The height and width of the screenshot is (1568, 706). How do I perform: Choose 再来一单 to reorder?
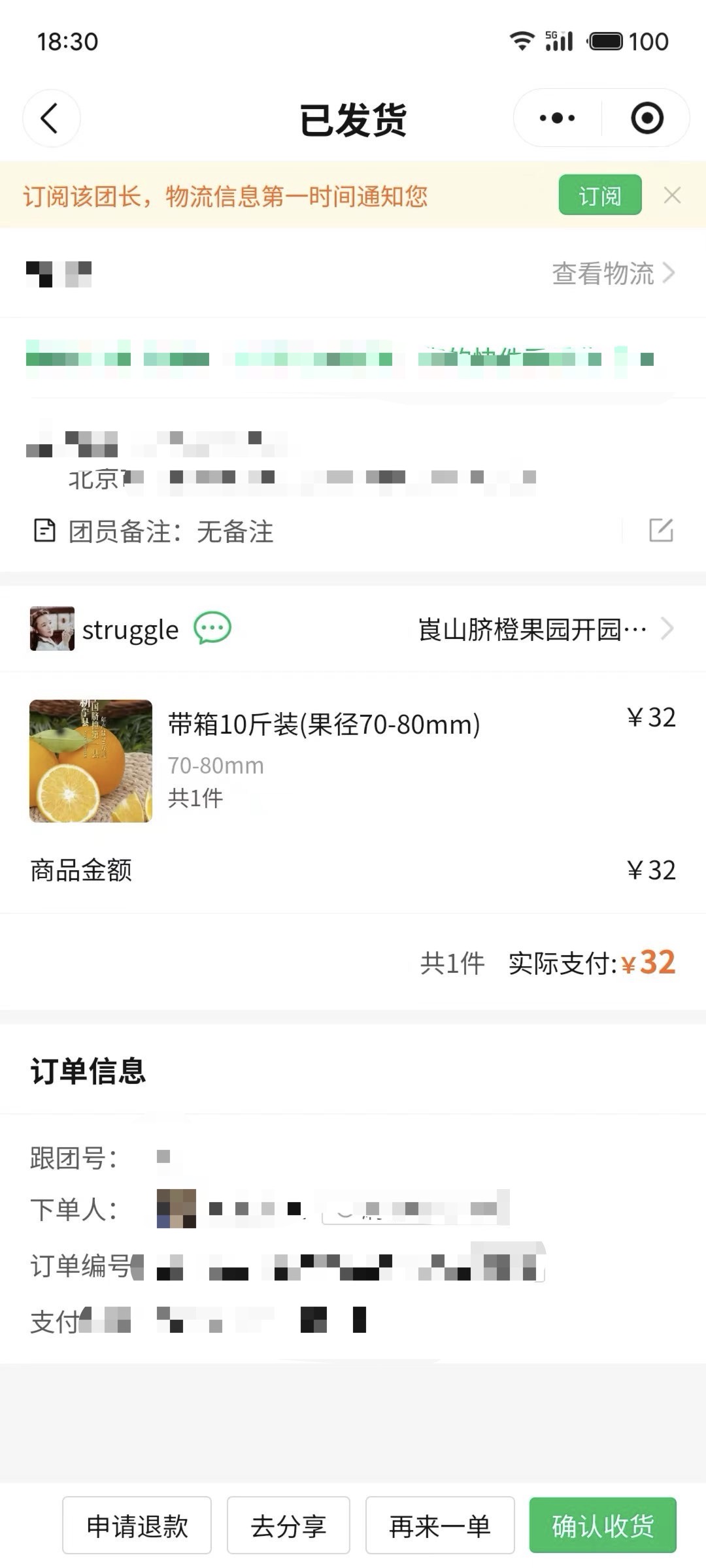(x=440, y=1526)
